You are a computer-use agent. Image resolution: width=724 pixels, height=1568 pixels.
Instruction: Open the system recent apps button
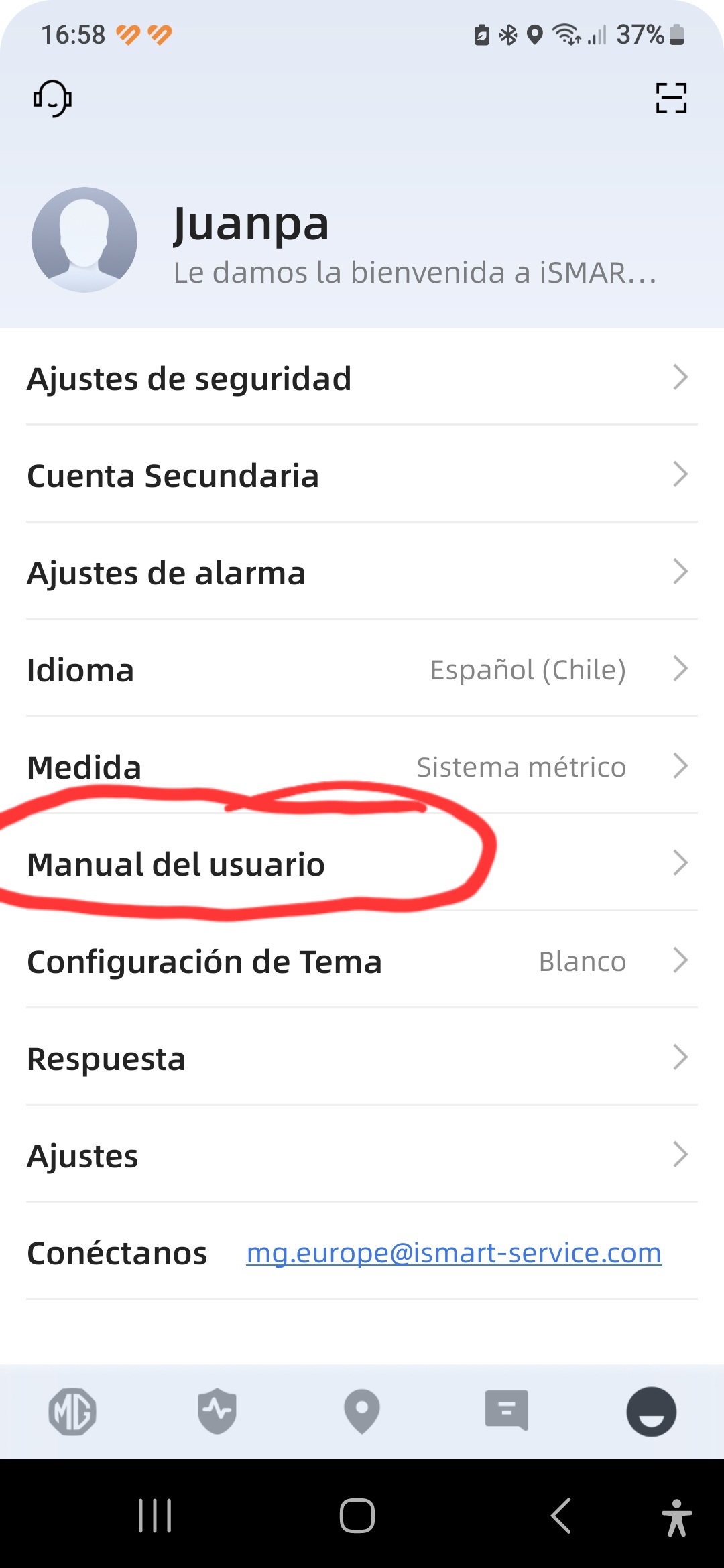click(155, 1516)
